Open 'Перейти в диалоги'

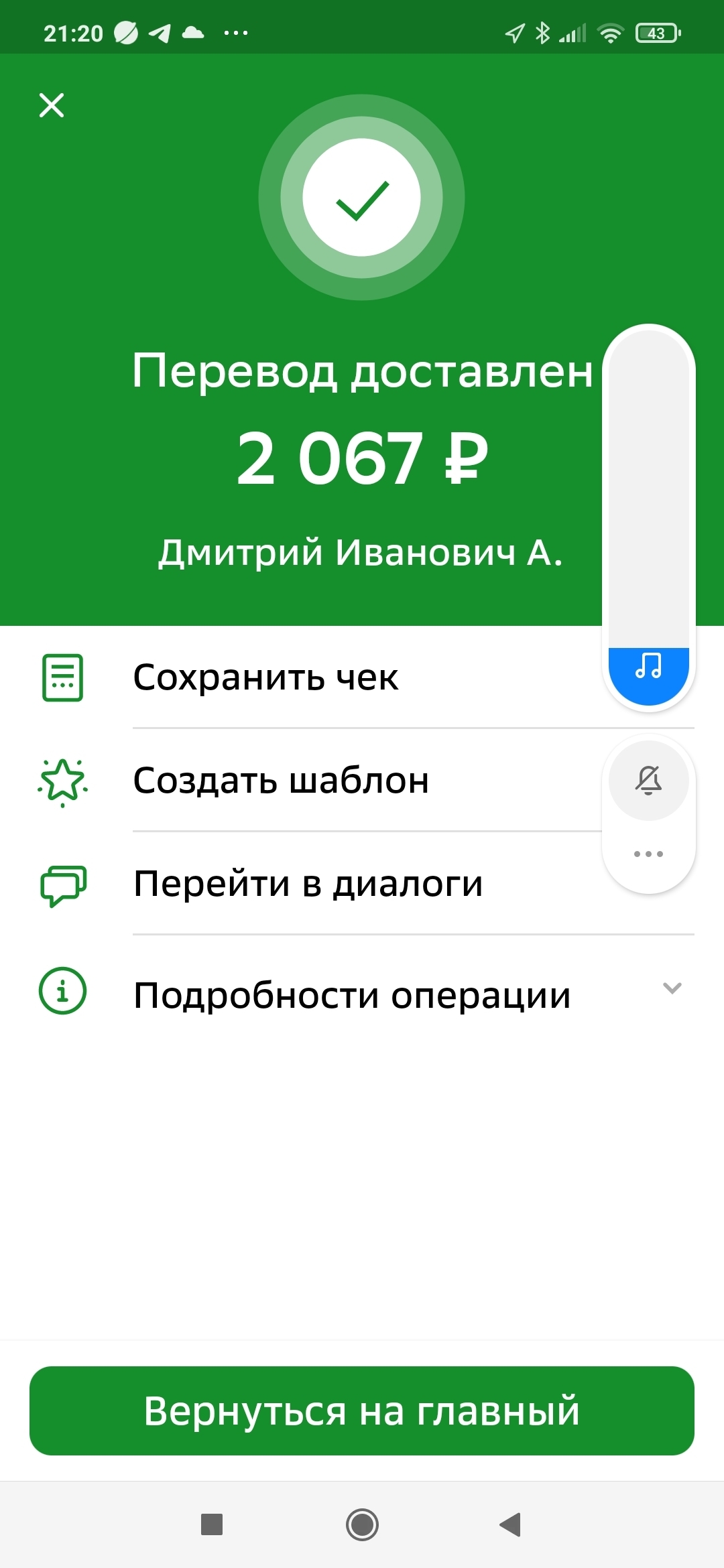coord(308,883)
